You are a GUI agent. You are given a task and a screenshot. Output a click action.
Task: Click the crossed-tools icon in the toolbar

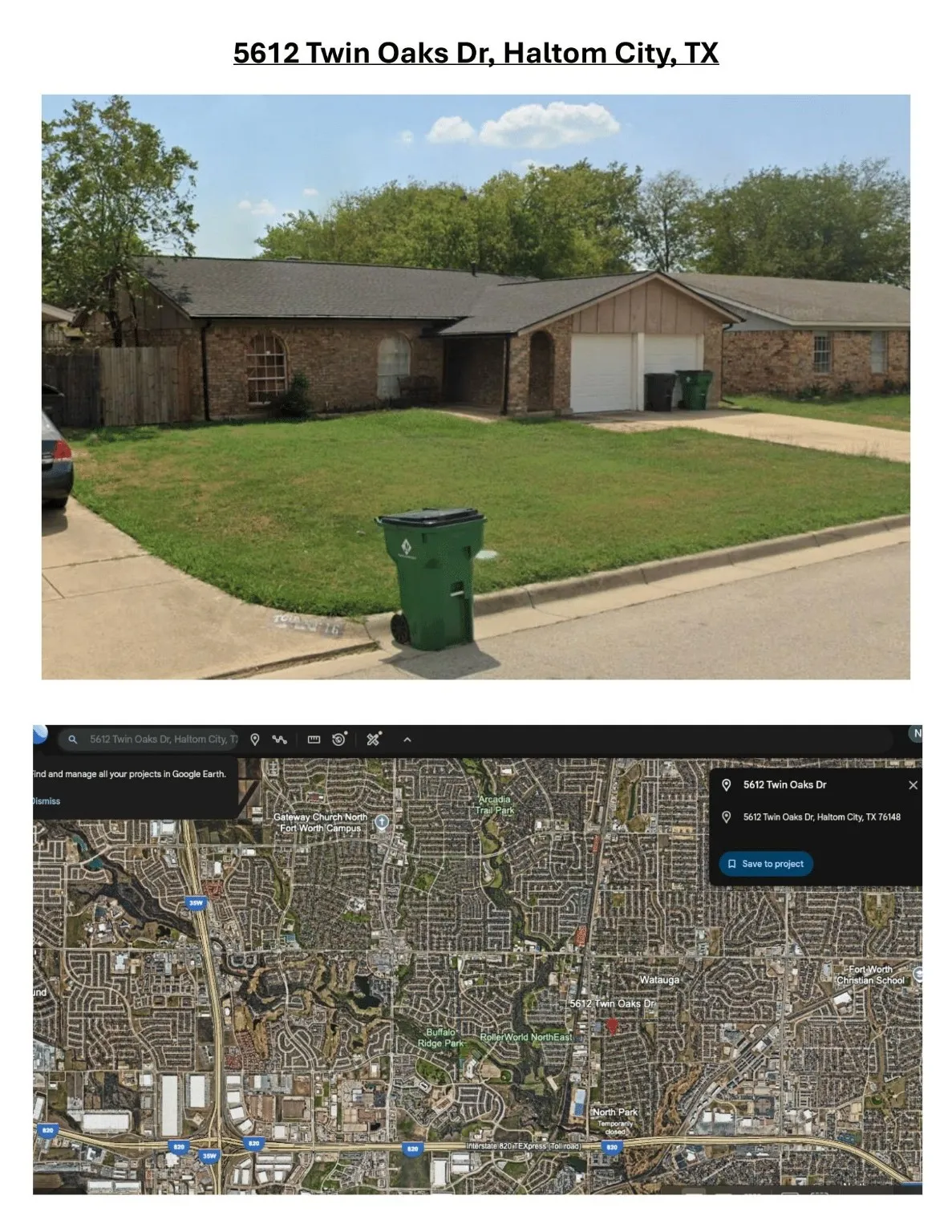(372, 739)
